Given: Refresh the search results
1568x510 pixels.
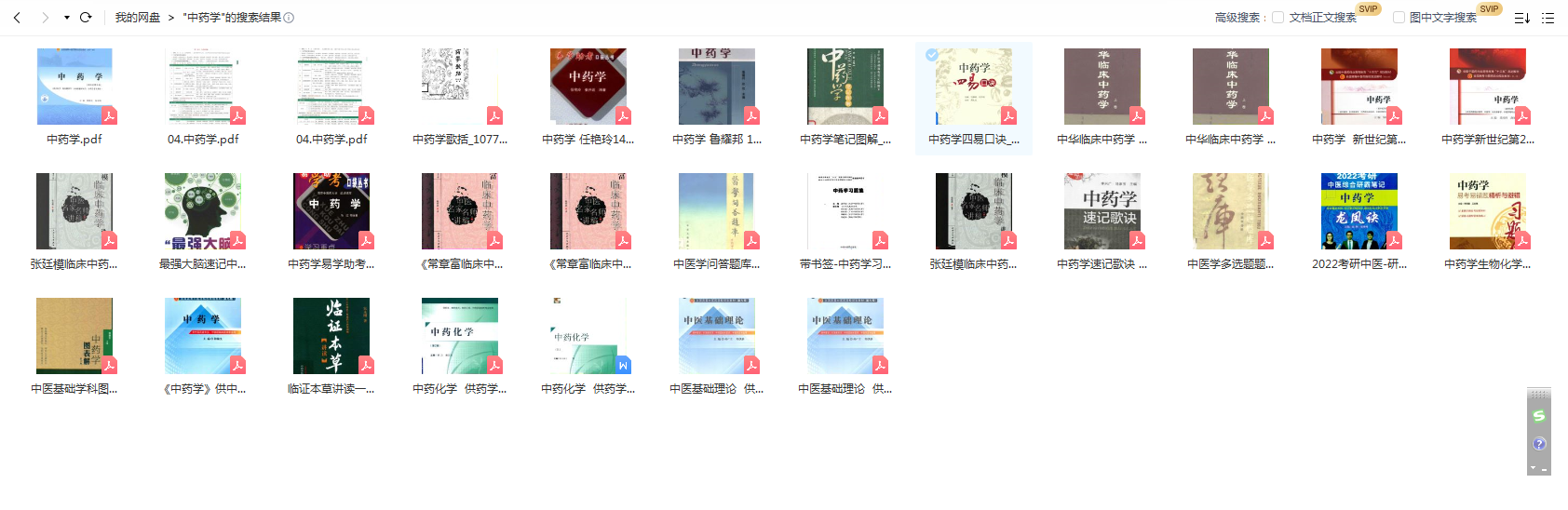Looking at the screenshot, I should pos(86,18).
